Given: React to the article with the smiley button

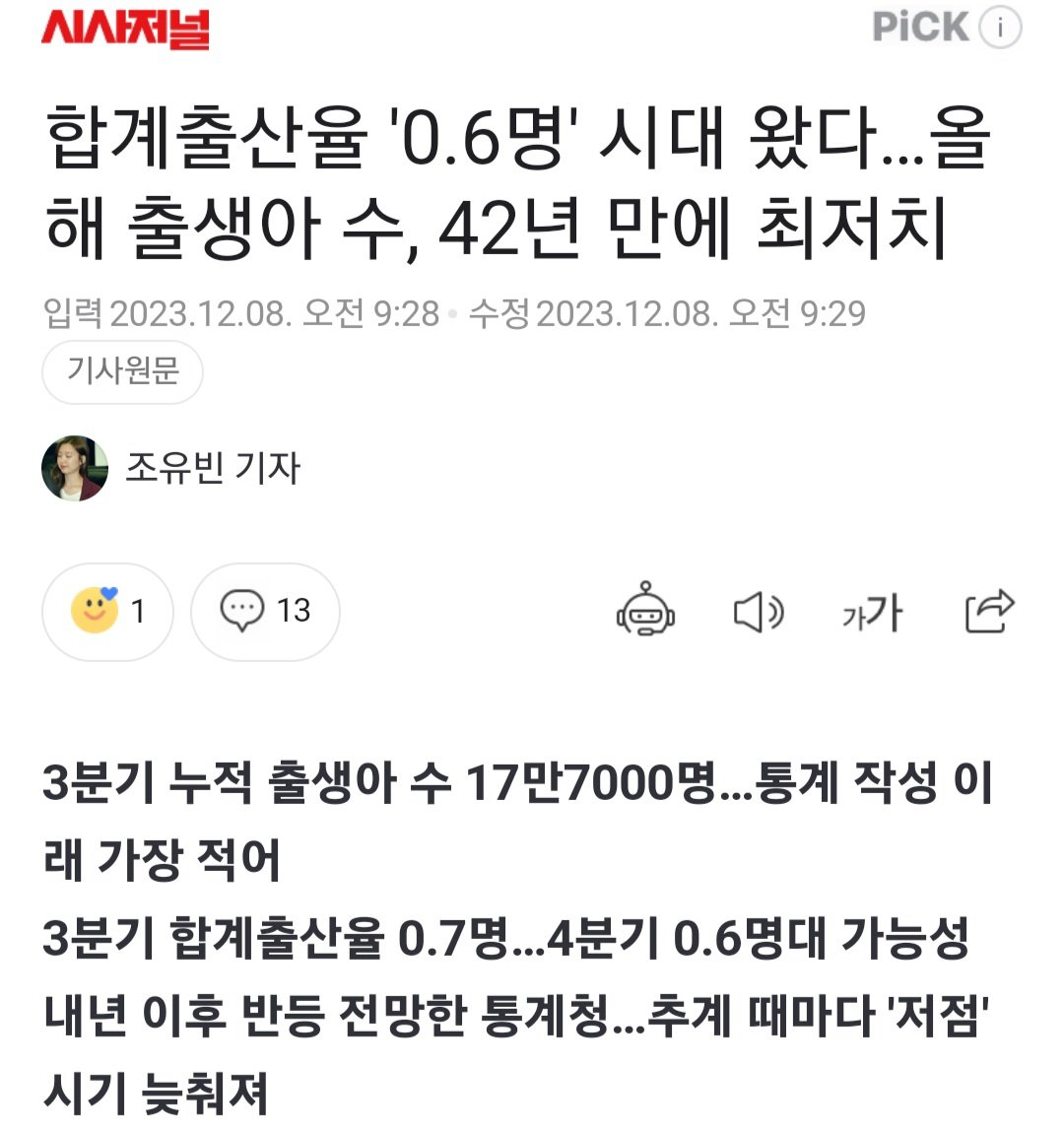Looking at the screenshot, I should pos(107,611).
